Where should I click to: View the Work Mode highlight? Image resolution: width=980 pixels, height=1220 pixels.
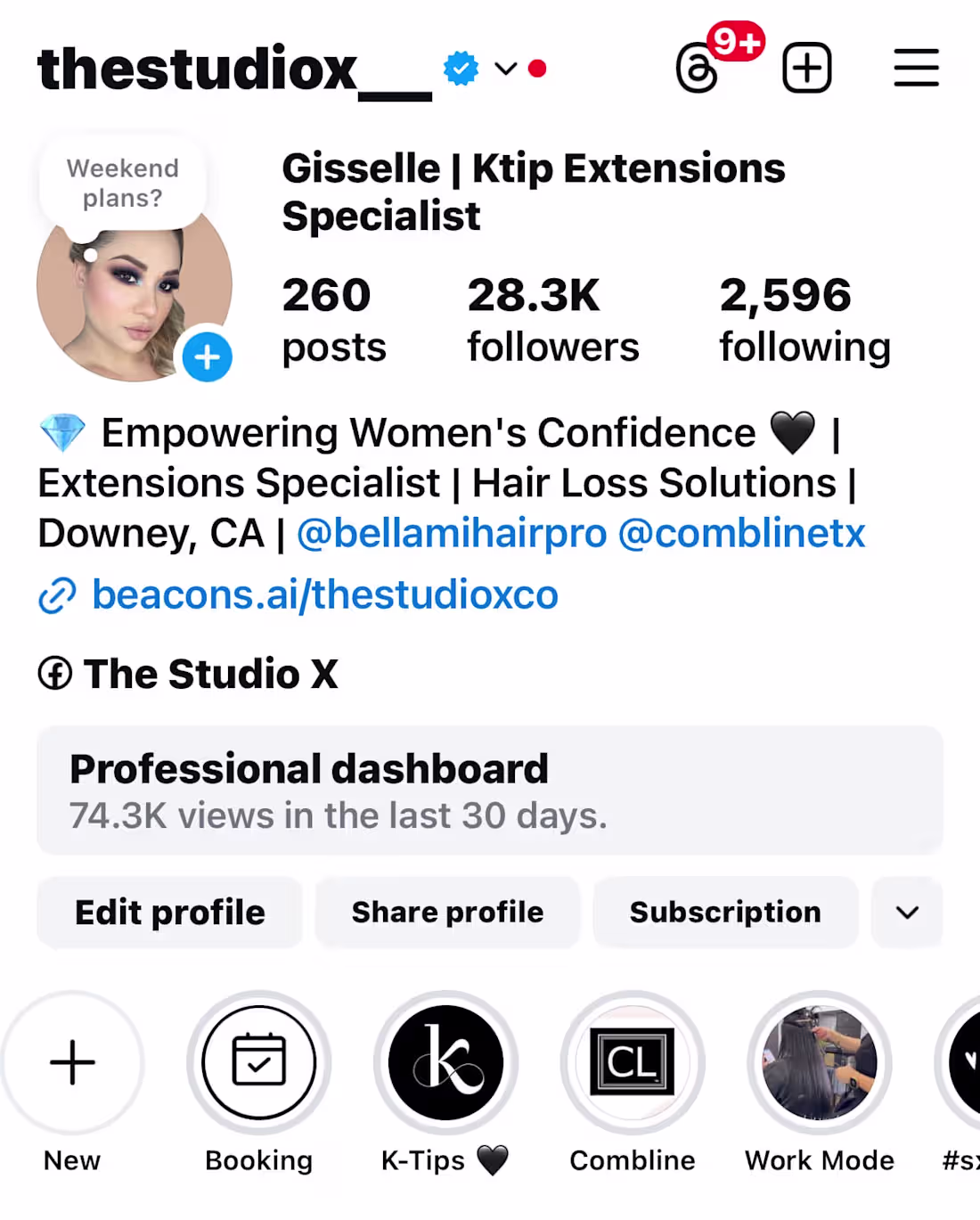[x=820, y=1062]
